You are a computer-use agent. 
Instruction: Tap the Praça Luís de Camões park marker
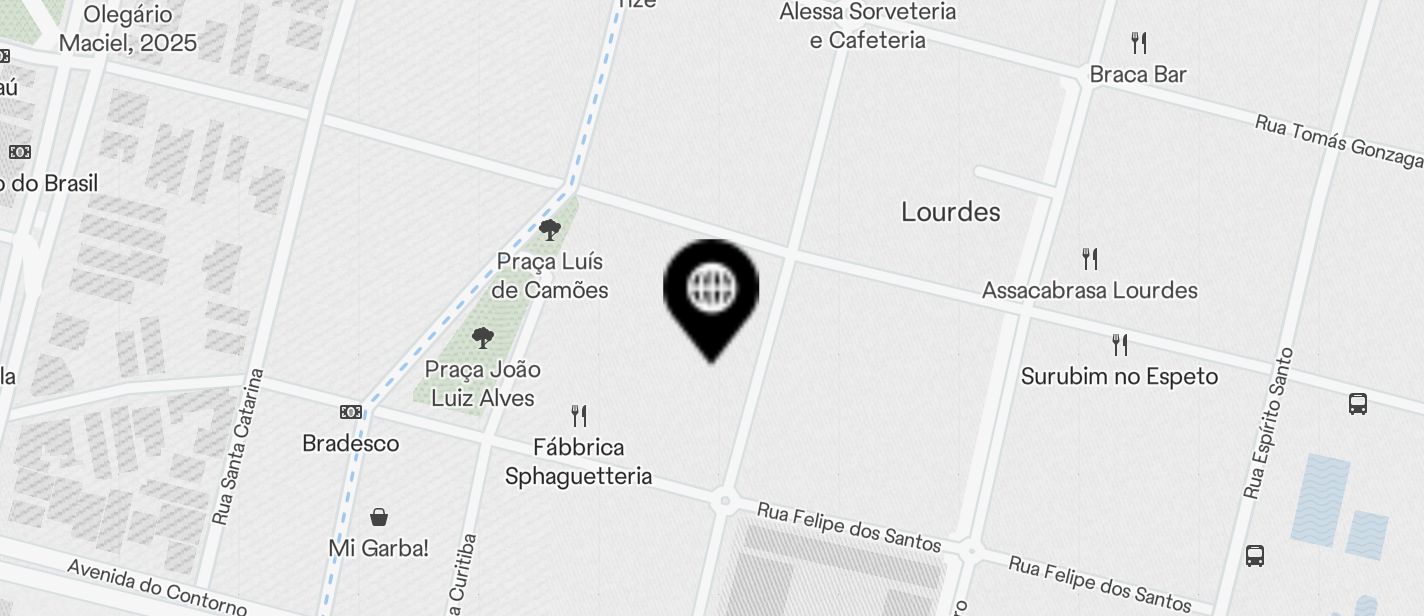tap(549, 230)
